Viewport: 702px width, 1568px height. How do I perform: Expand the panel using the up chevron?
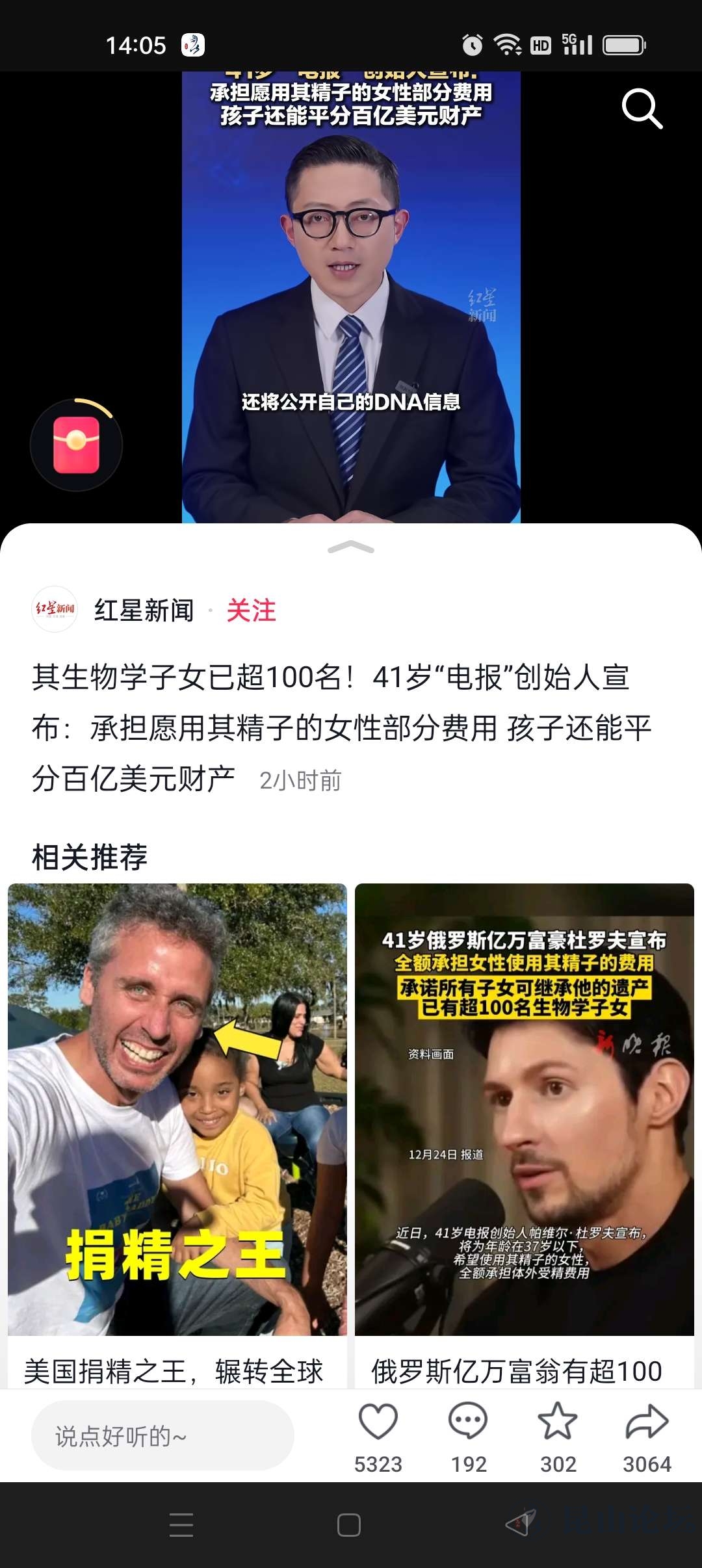tap(351, 547)
